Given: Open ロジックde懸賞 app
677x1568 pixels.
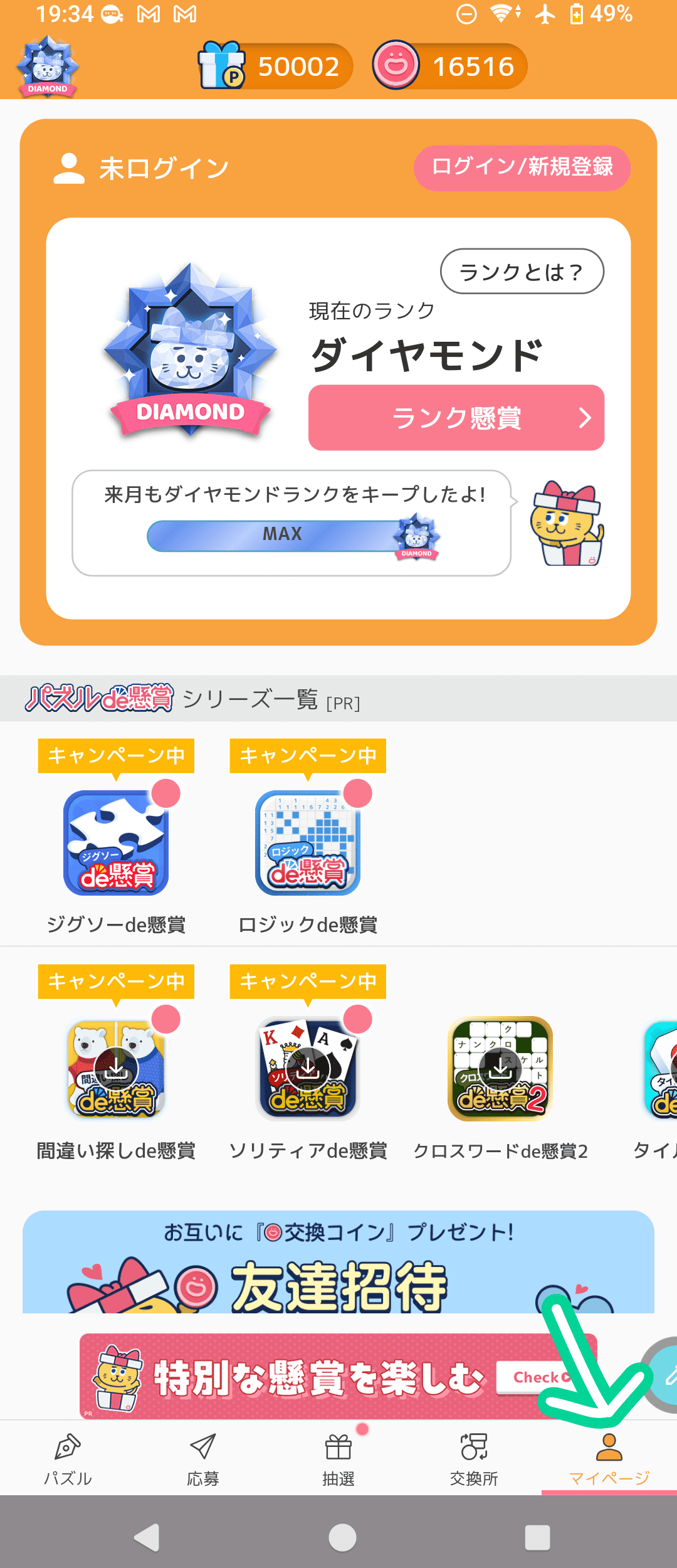Looking at the screenshot, I should [x=308, y=844].
